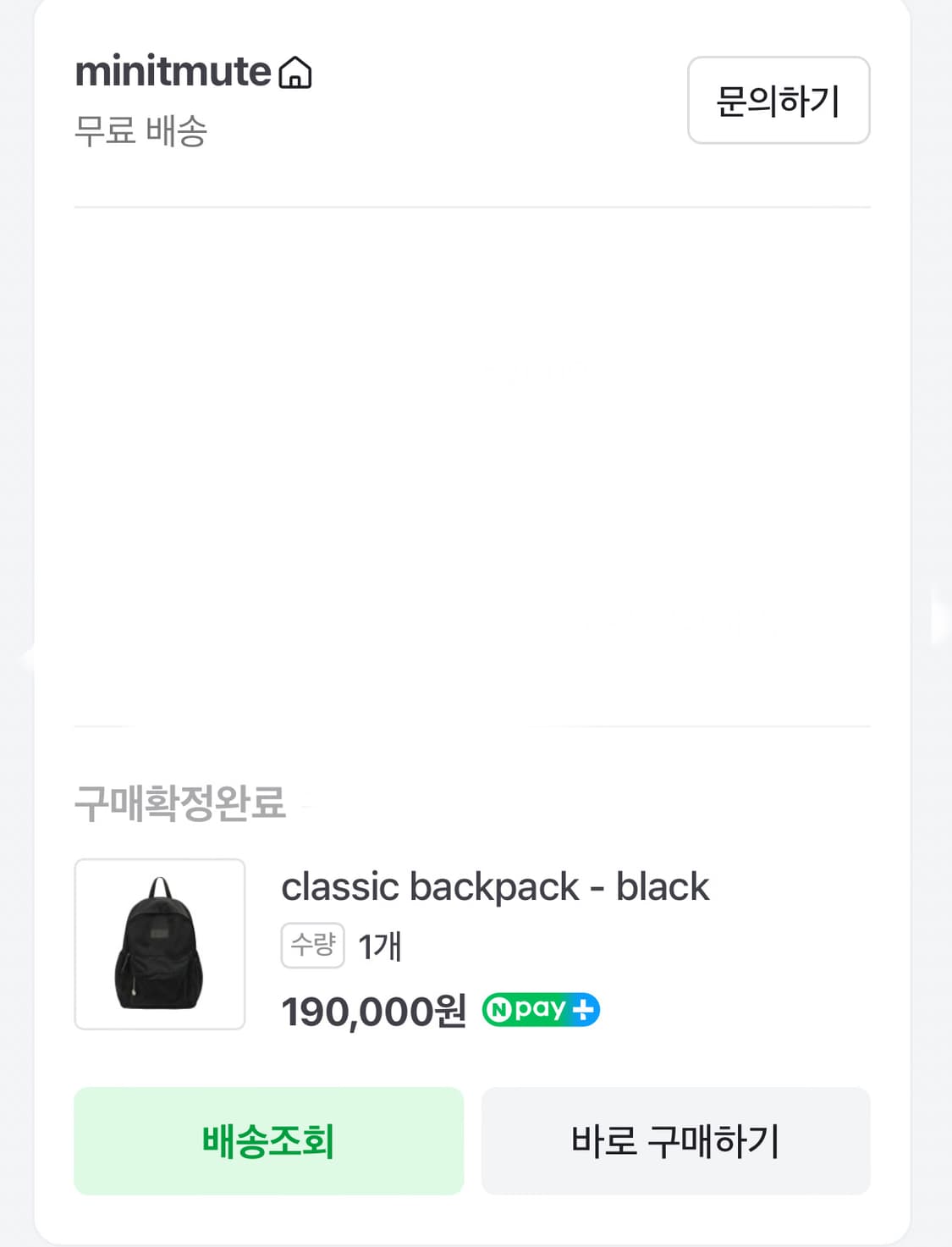Image resolution: width=952 pixels, height=1247 pixels.
Task: Open the 문의하기 inquiry button
Action: 779,100
